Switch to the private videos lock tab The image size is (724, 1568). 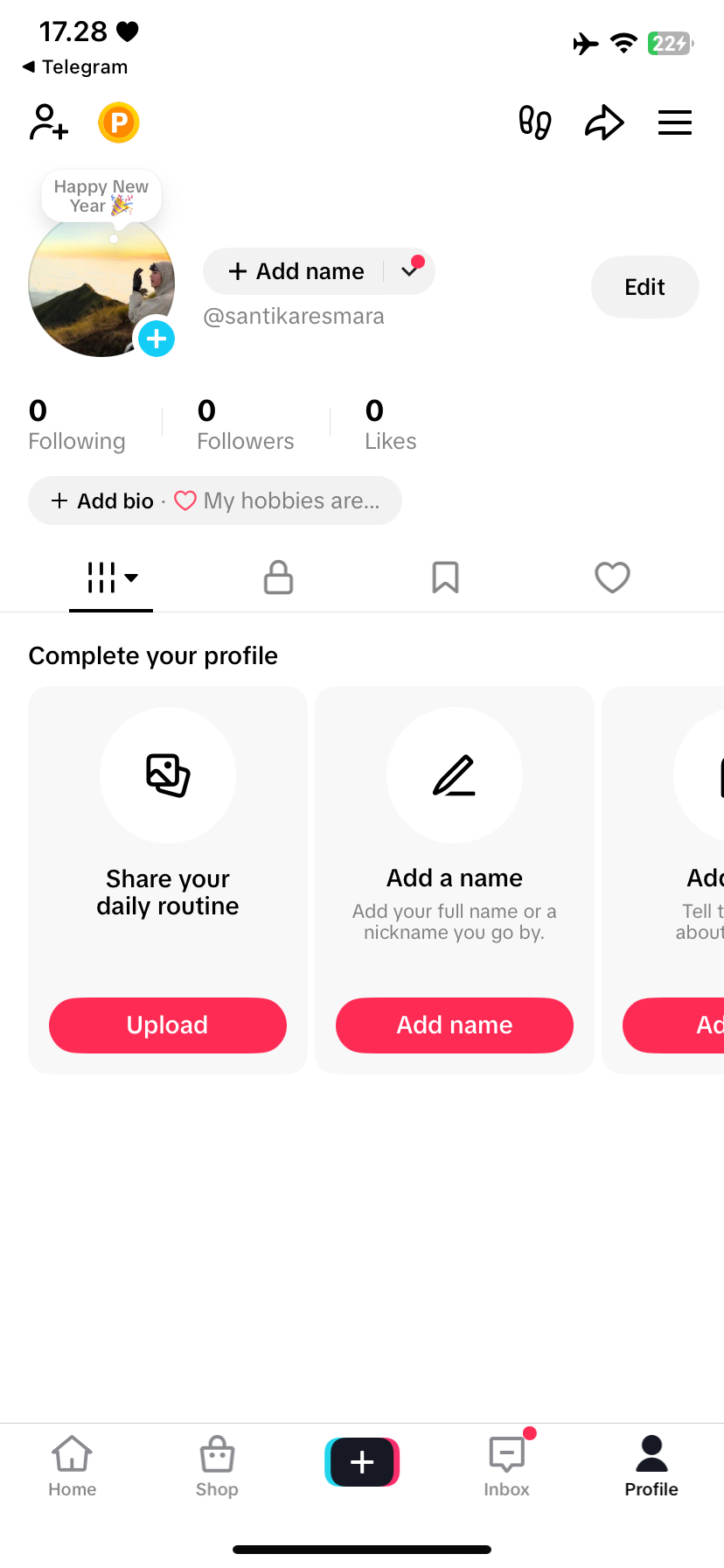278,577
